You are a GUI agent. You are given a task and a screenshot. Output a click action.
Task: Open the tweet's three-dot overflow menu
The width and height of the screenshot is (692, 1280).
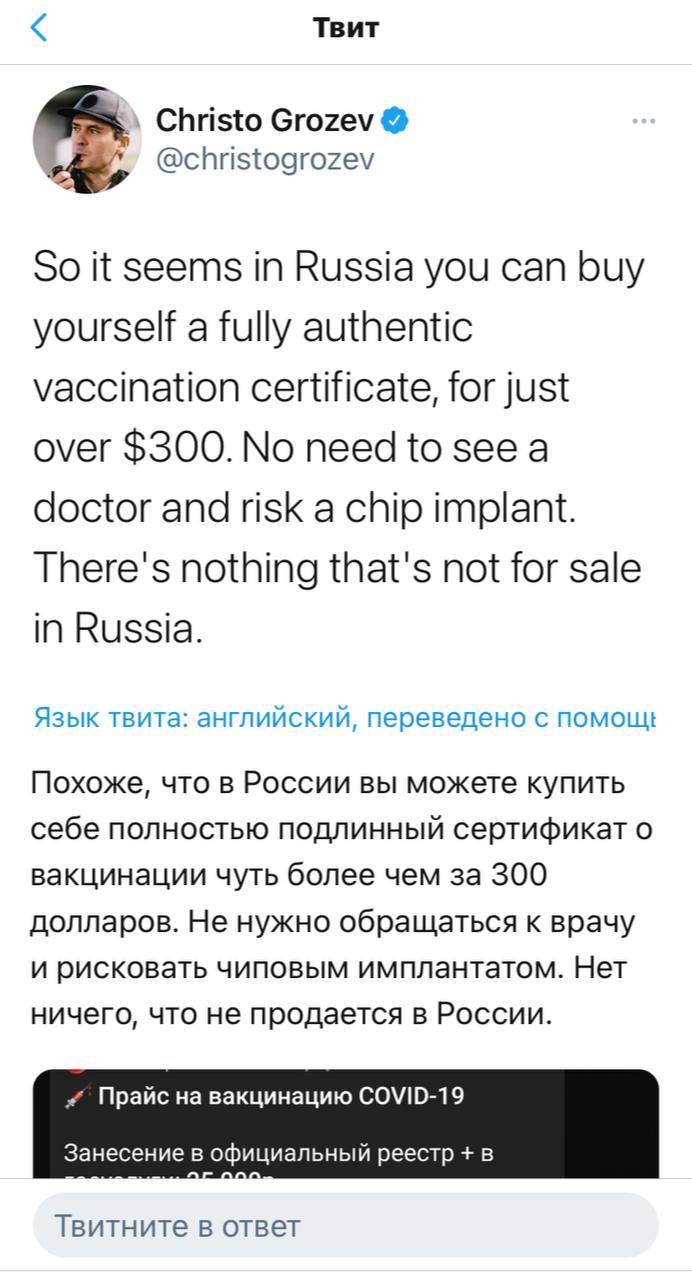pyautogui.click(x=643, y=121)
